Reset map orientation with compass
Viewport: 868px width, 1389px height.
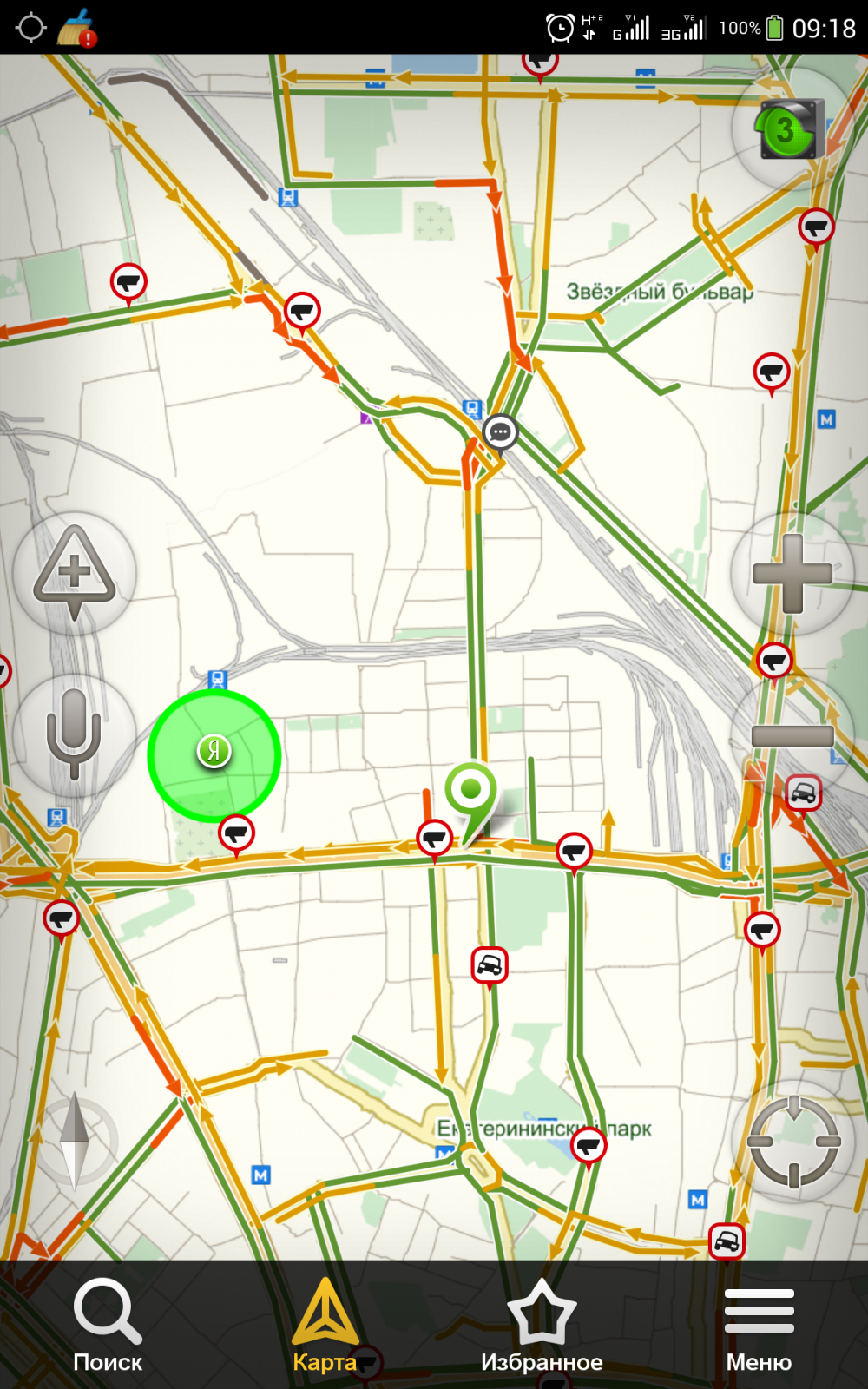coord(75,1141)
